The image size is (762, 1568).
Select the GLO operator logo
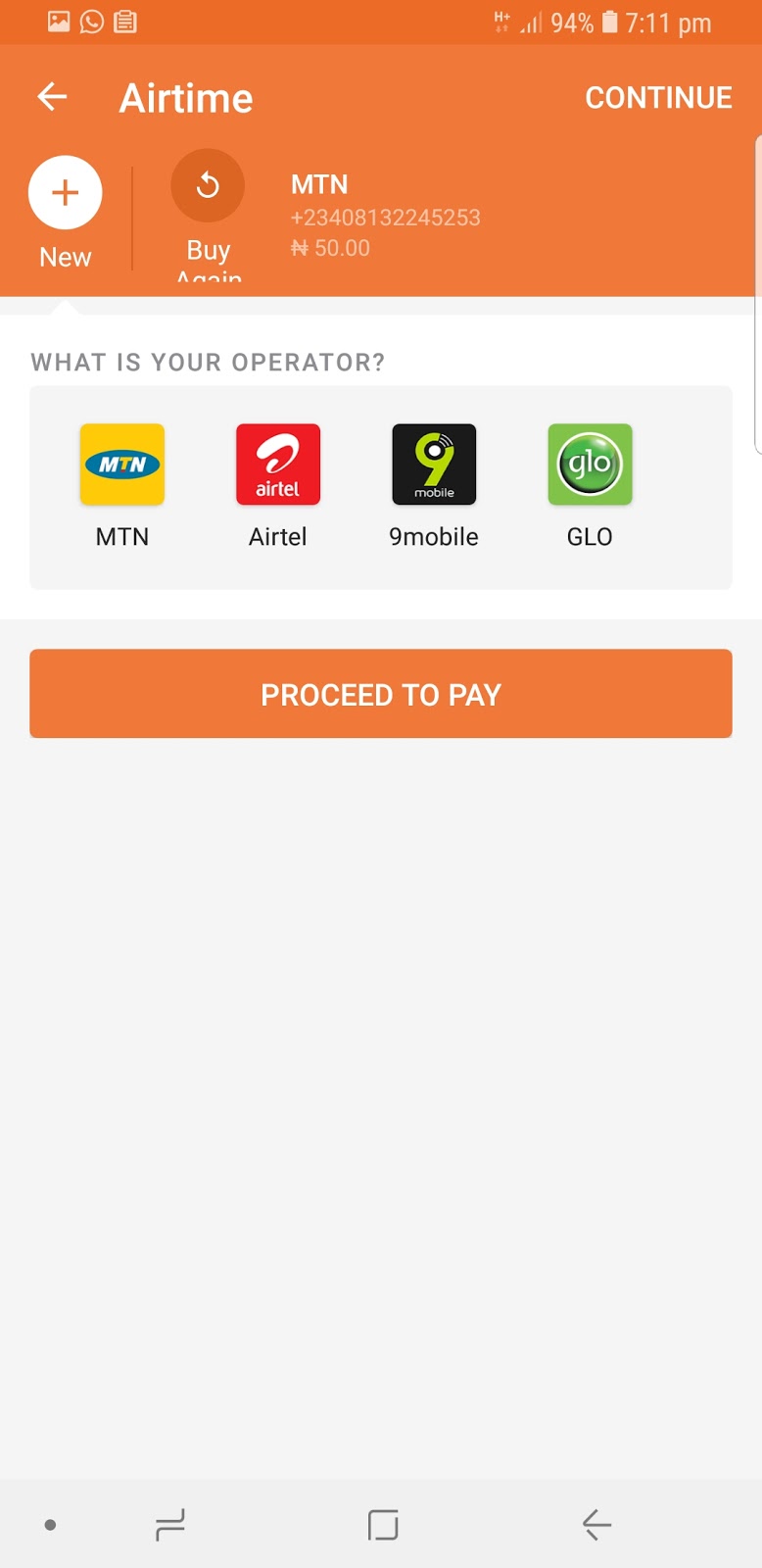(x=590, y=464)
